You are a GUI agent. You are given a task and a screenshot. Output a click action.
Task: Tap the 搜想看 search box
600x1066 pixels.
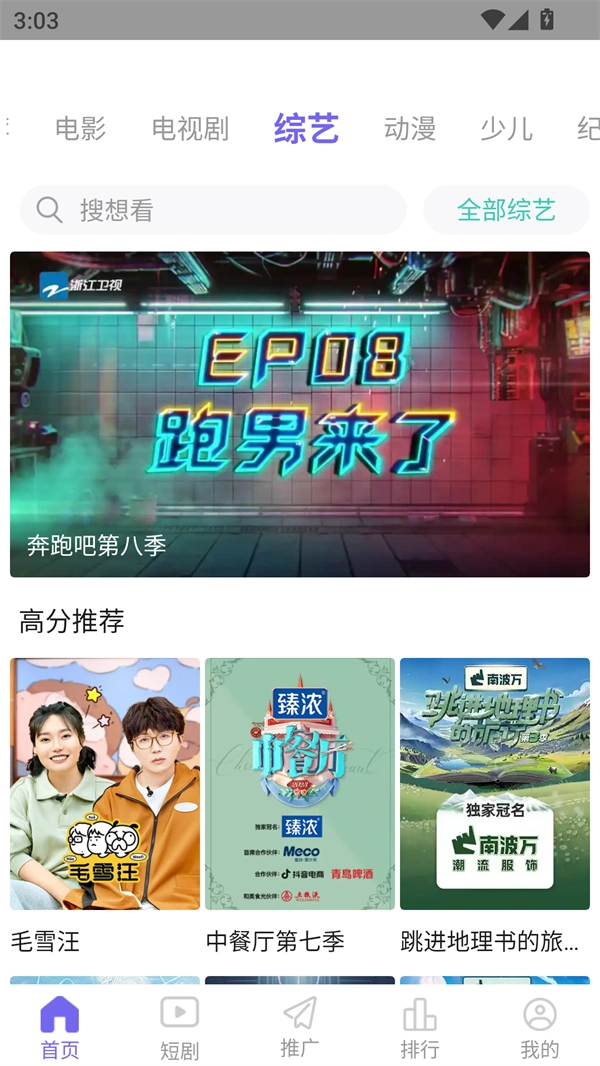click(x=213, y=210)
